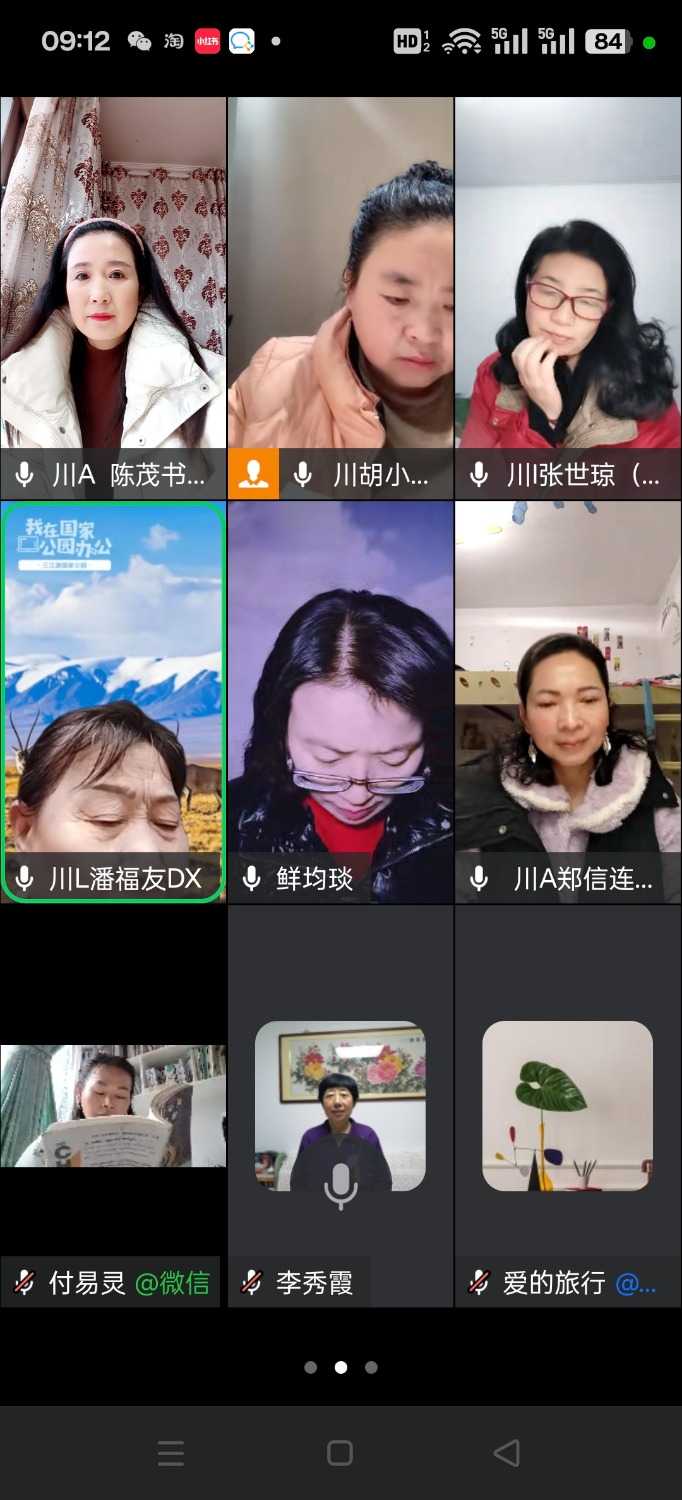The height and width of the screenshot is (1500, 682).
Task: Tap 付易灵's video tile
Action: pos(113,1106)
